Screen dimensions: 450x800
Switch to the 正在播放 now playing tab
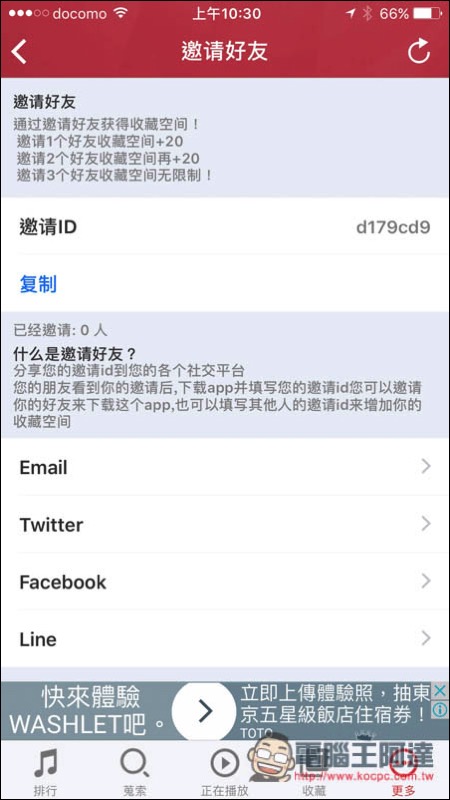(x=224, y=770)
